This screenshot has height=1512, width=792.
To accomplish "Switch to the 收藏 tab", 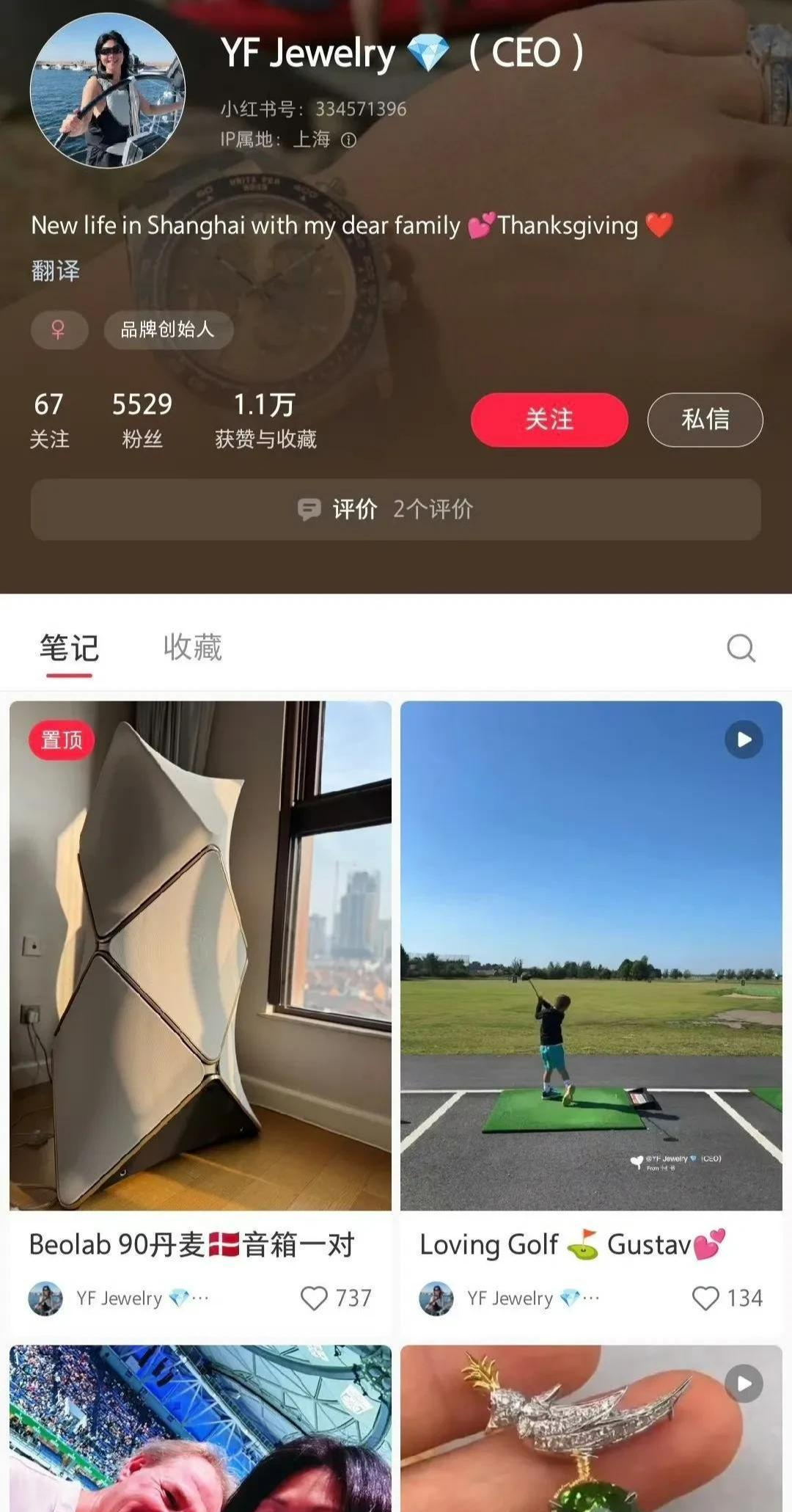I will click(x=192, y=648).
